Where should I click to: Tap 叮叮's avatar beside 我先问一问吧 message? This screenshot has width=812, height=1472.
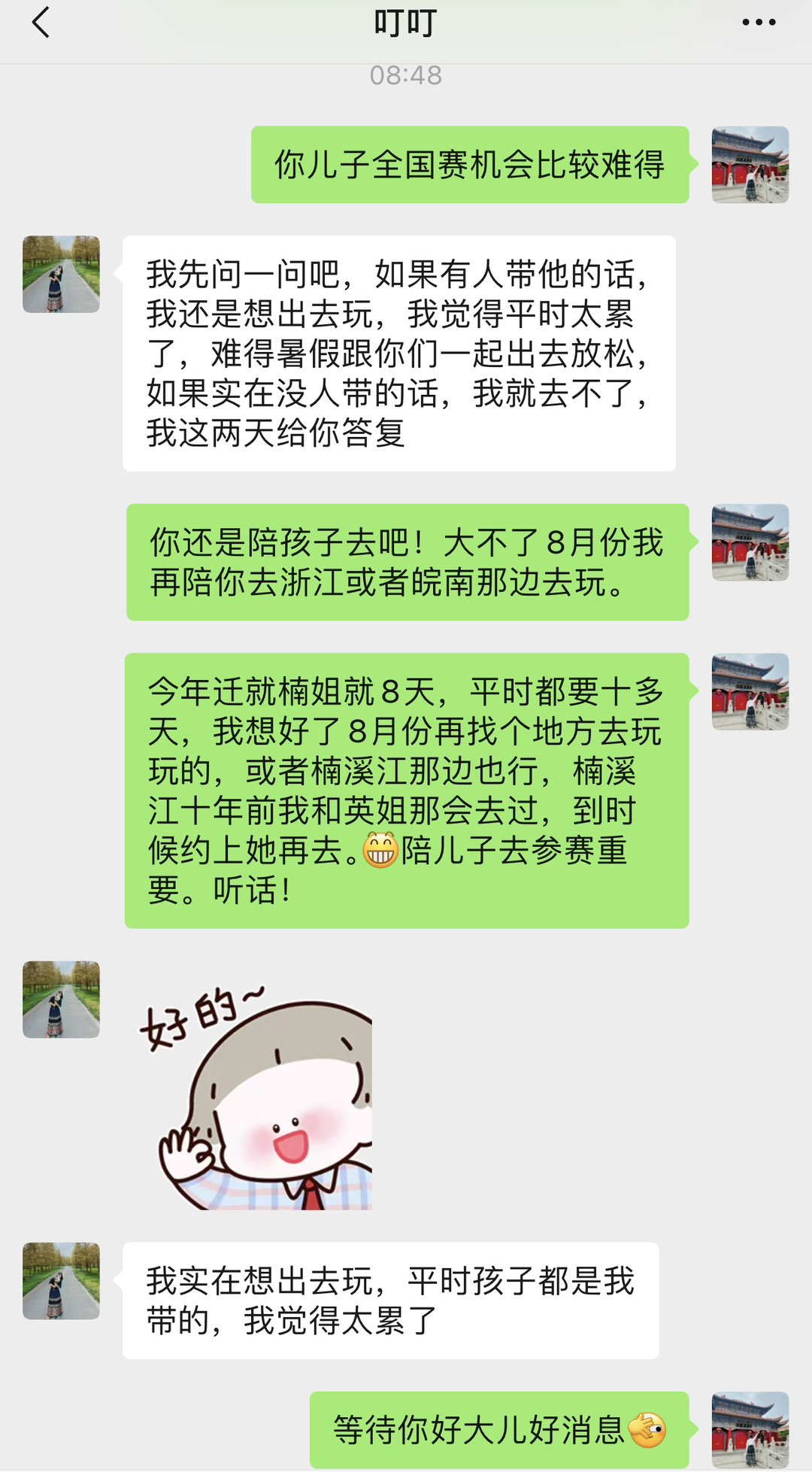point(61,275)
